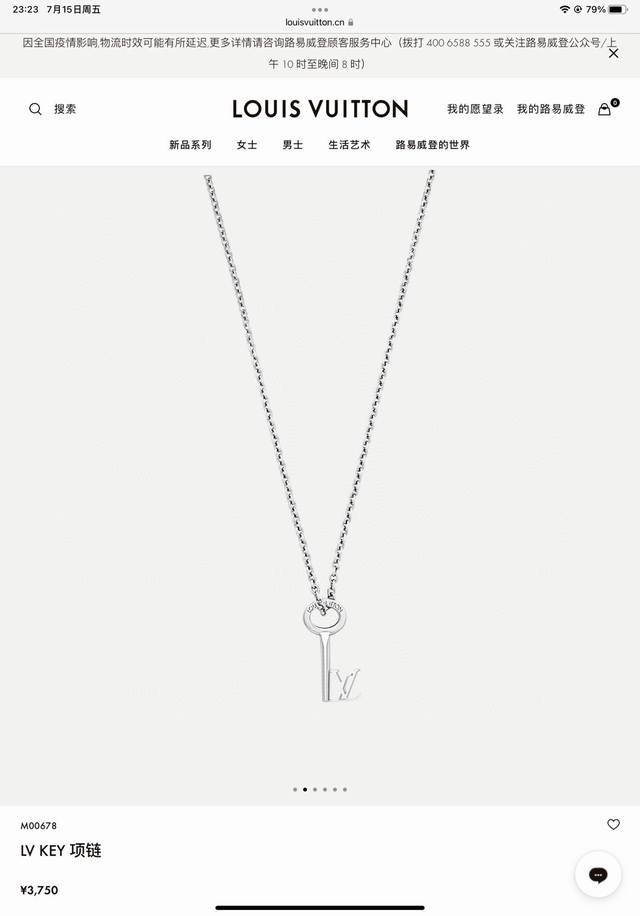Open the chat support bubble

(598, 874)
